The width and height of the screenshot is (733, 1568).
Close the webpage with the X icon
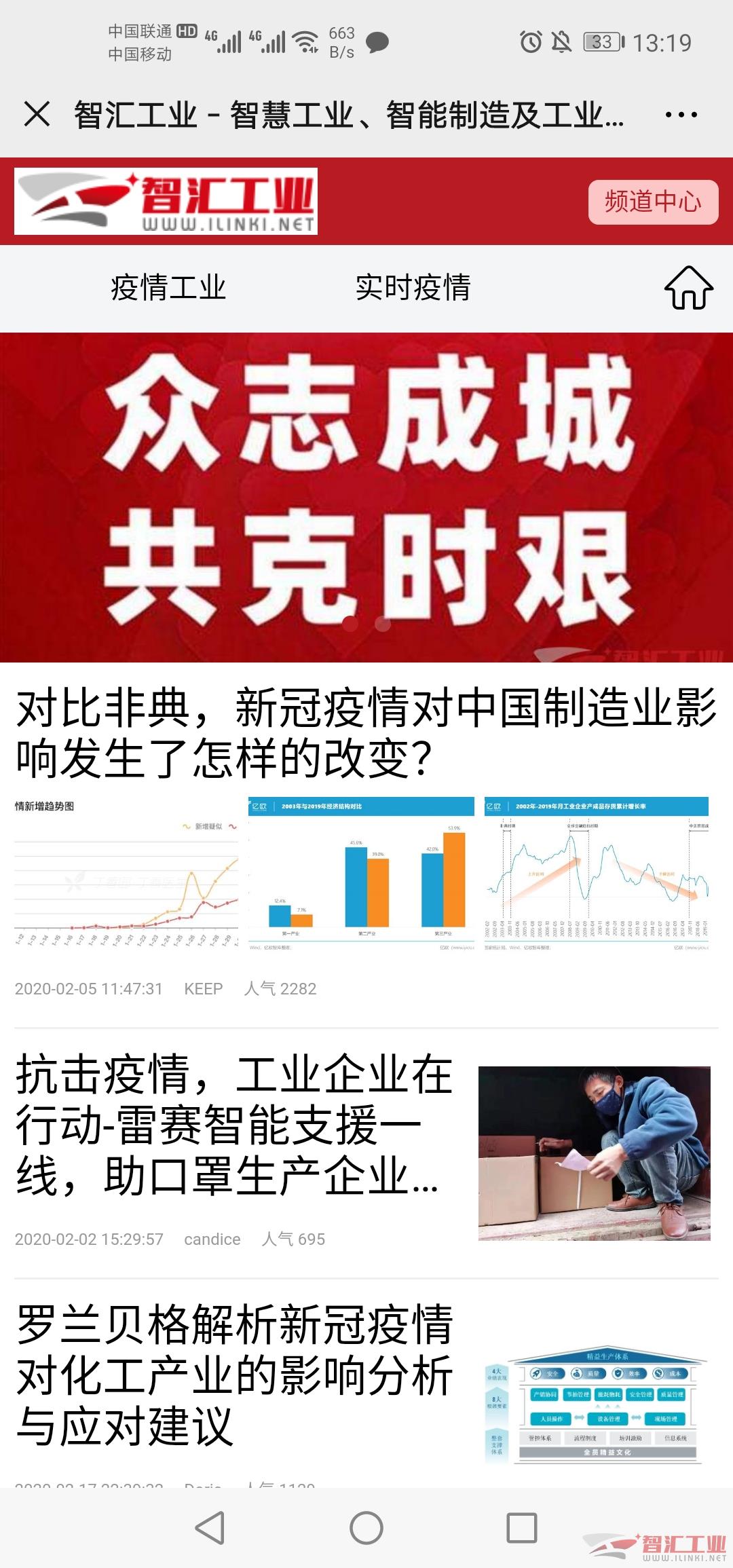pos(37,114)
